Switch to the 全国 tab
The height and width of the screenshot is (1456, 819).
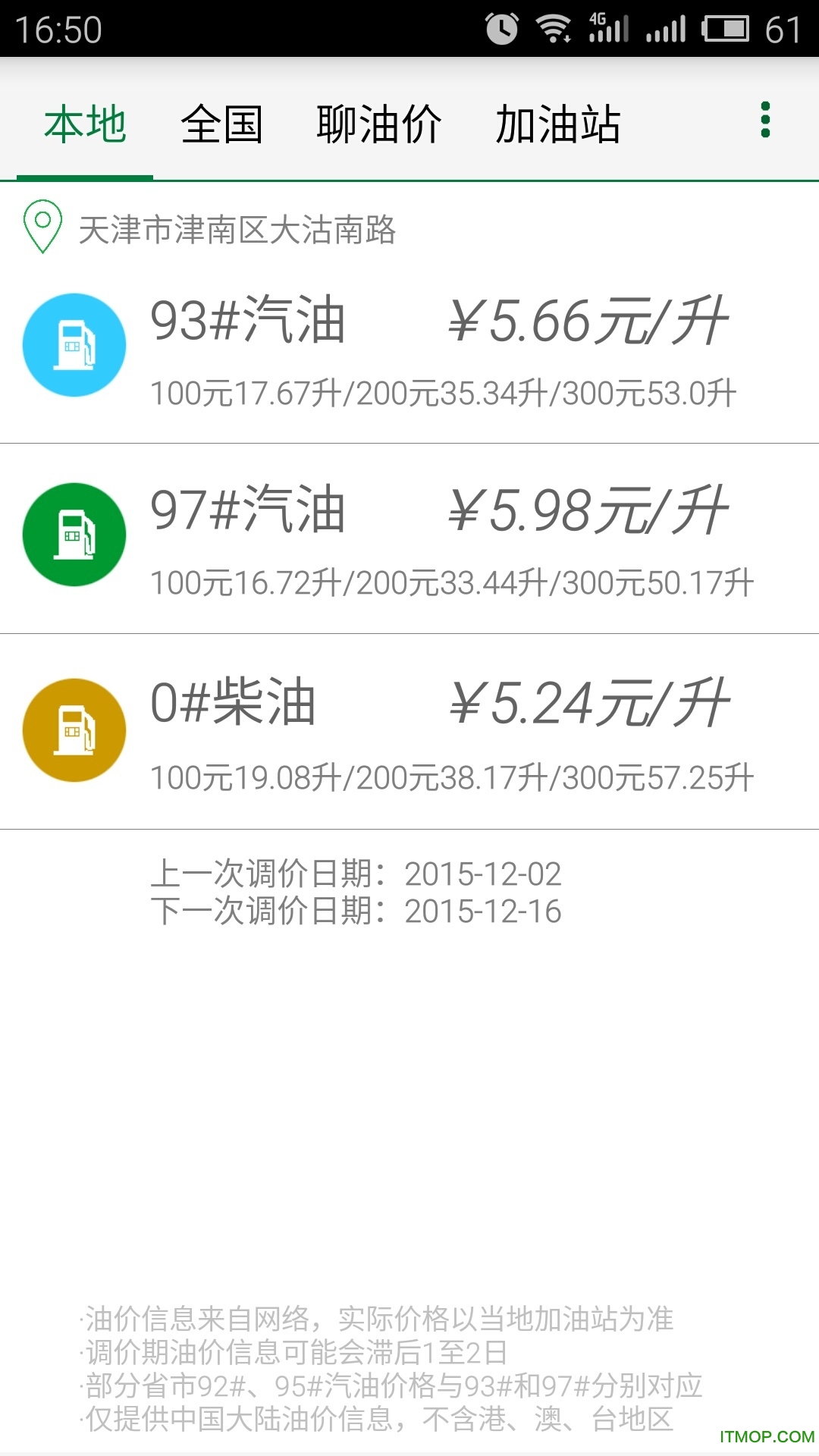click(x=221, y=124)
